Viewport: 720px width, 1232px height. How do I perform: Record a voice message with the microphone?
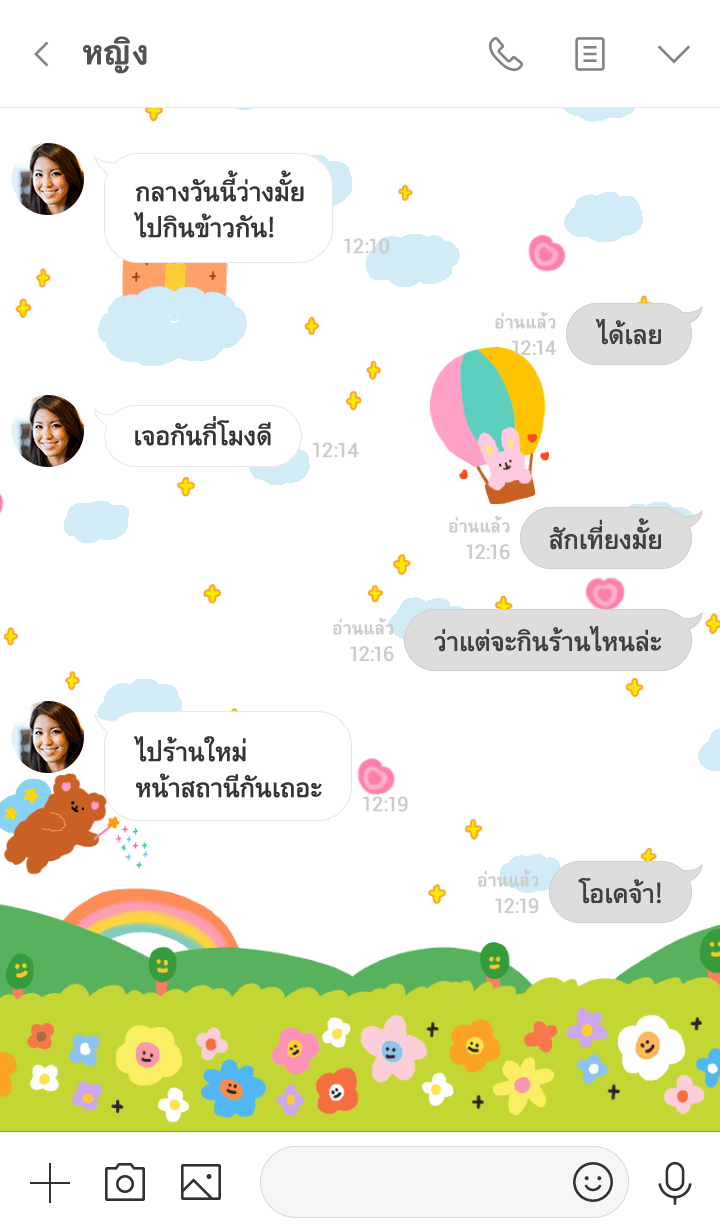(x=675, y=1183)
